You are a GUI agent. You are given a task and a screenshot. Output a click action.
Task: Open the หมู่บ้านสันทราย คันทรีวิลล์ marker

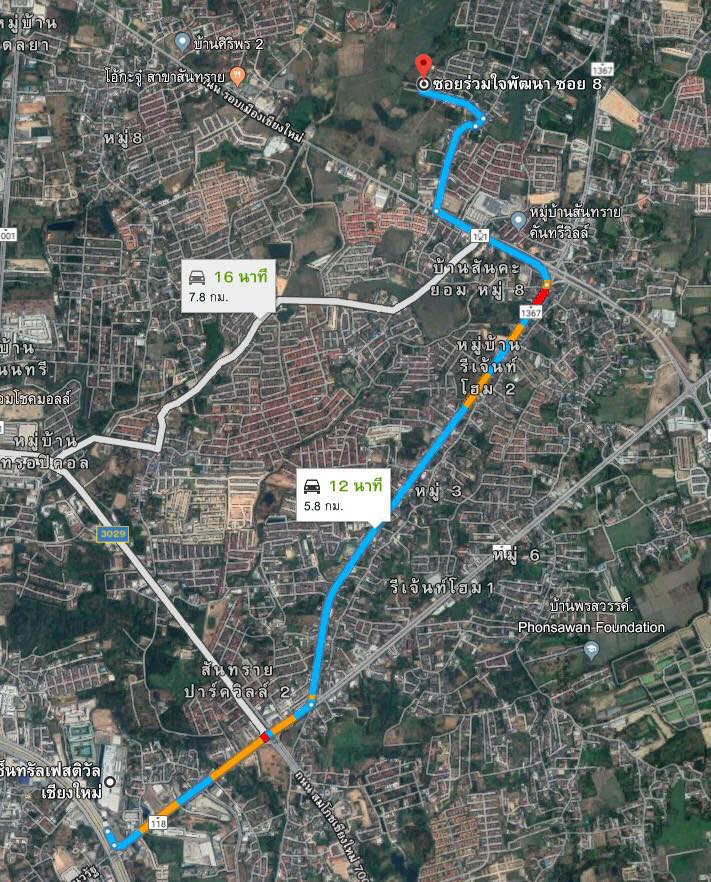coord(518,219)
